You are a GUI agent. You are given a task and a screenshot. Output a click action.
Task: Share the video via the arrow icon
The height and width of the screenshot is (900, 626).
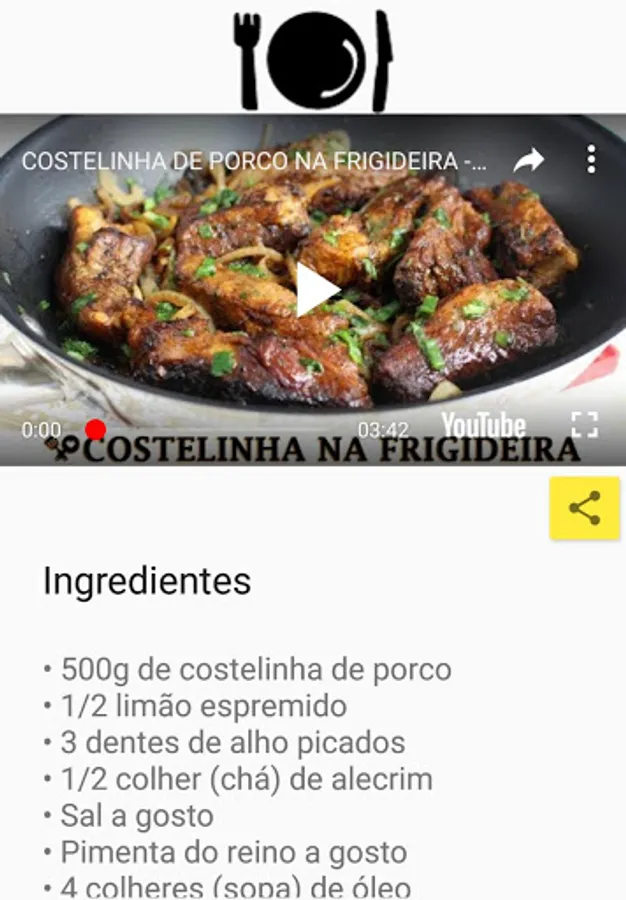(529, 159)
